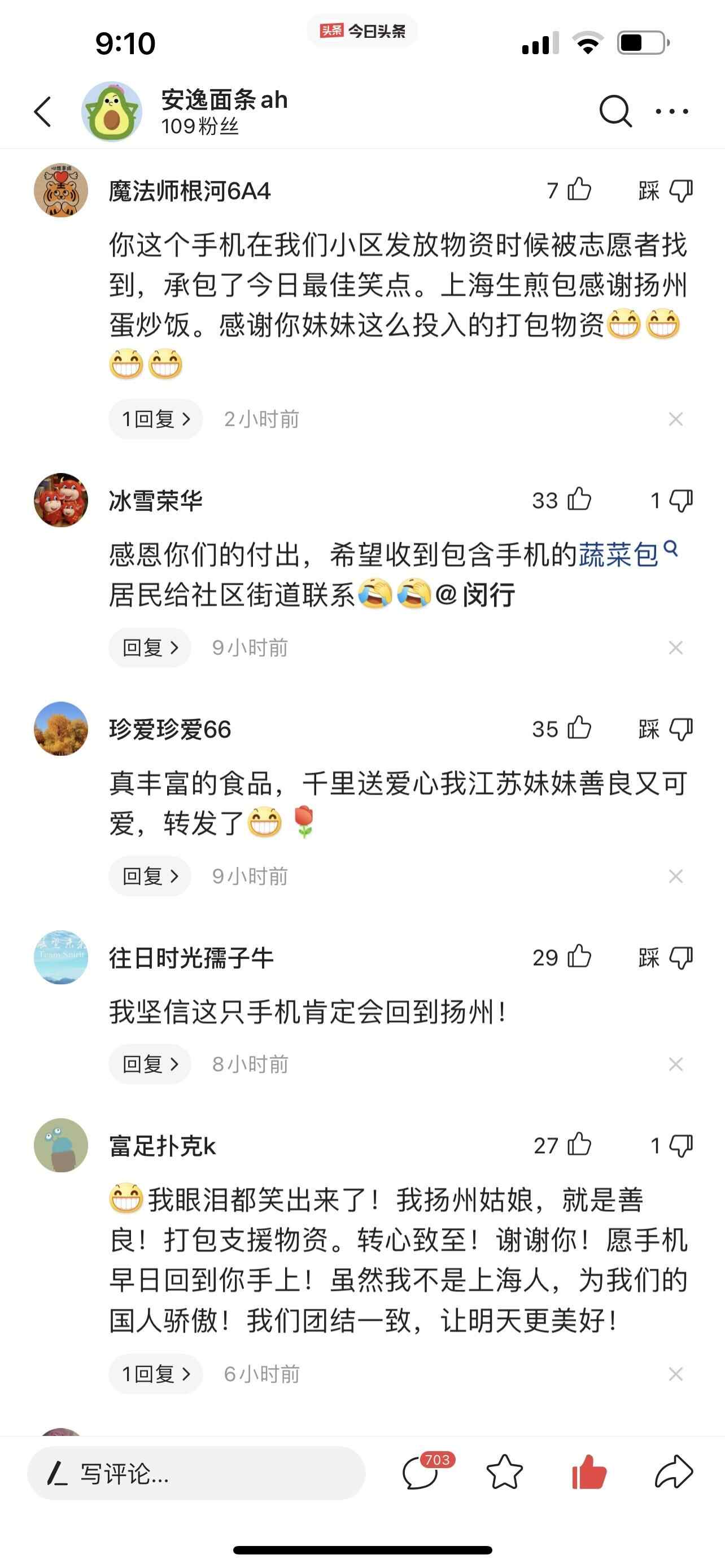Expand 1回复 under 富足扑克k's comment
The width and height of the screenshot is (725, 1568).
click(156, 1374)
